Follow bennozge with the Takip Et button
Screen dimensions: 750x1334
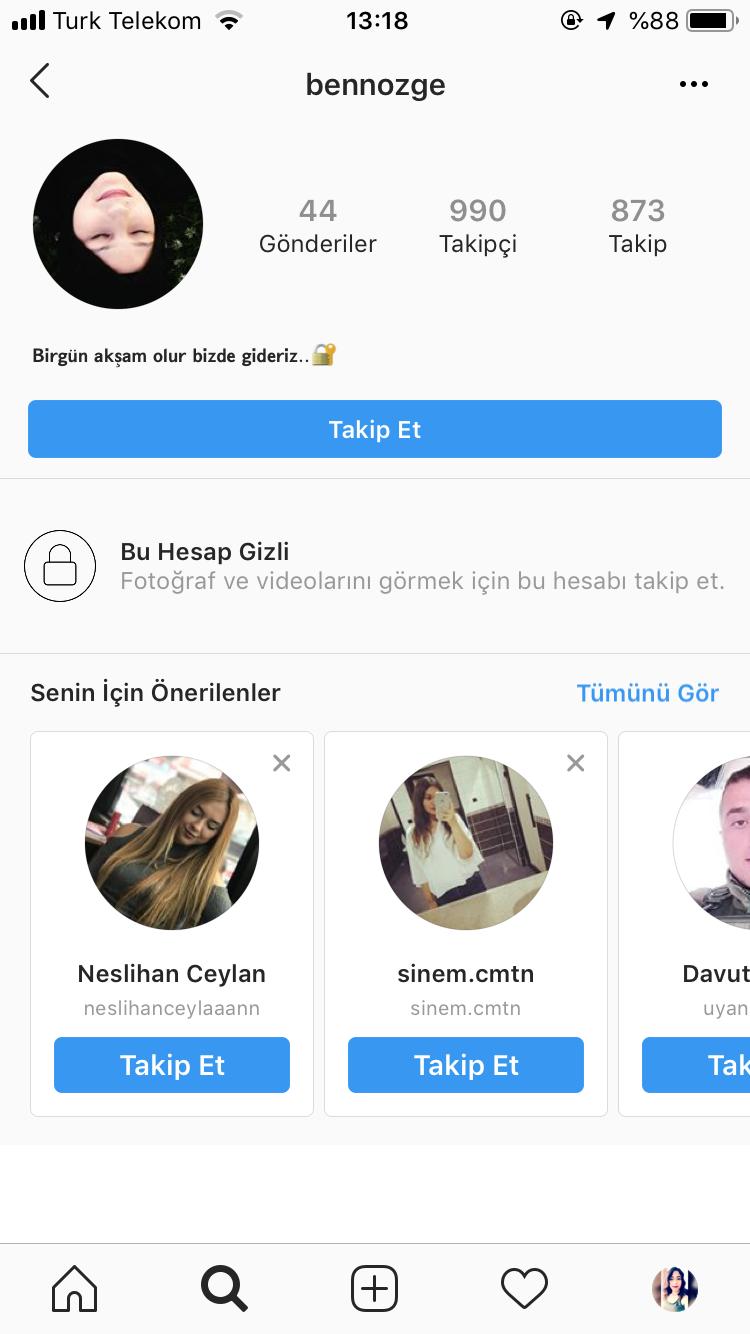(375, 429)
